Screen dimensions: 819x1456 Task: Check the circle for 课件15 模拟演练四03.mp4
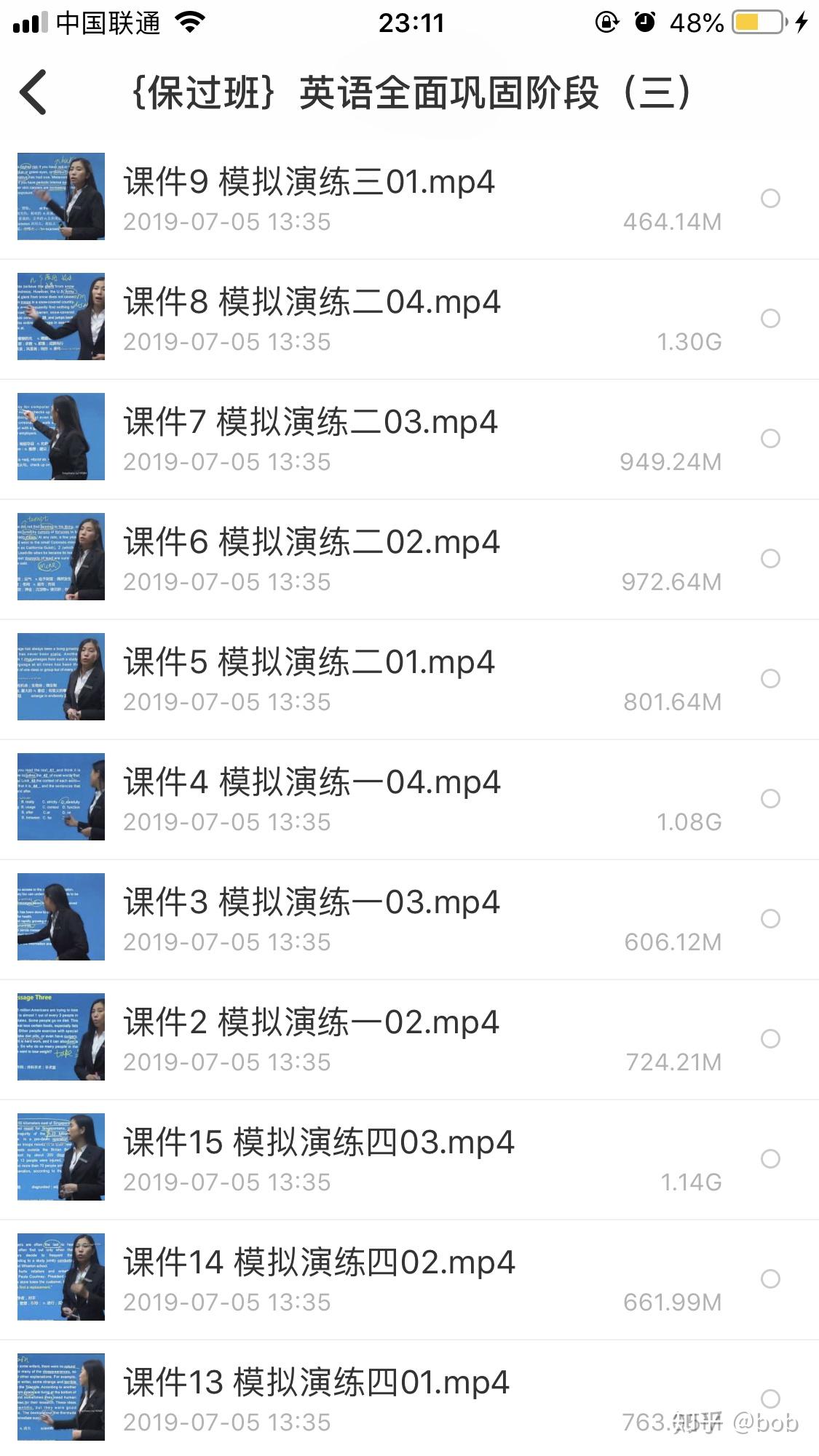tap(770, 1159)
